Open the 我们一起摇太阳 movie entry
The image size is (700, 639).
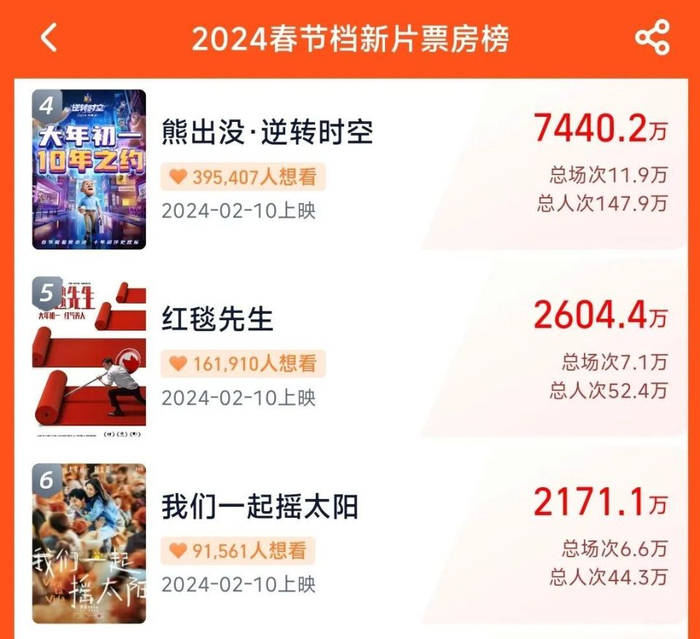click(x=260, y=506)
